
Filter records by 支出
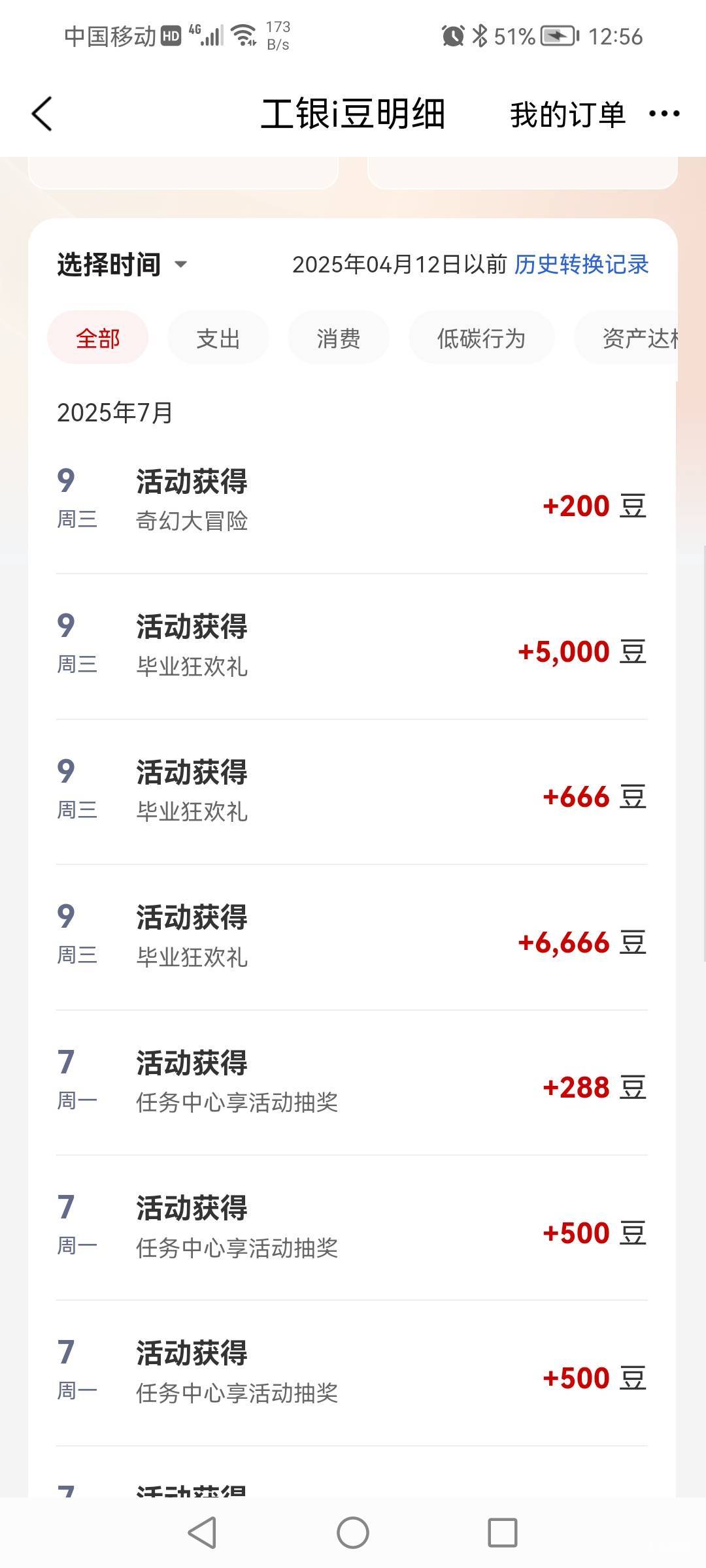pyautogui.click(x=218, y=338)
